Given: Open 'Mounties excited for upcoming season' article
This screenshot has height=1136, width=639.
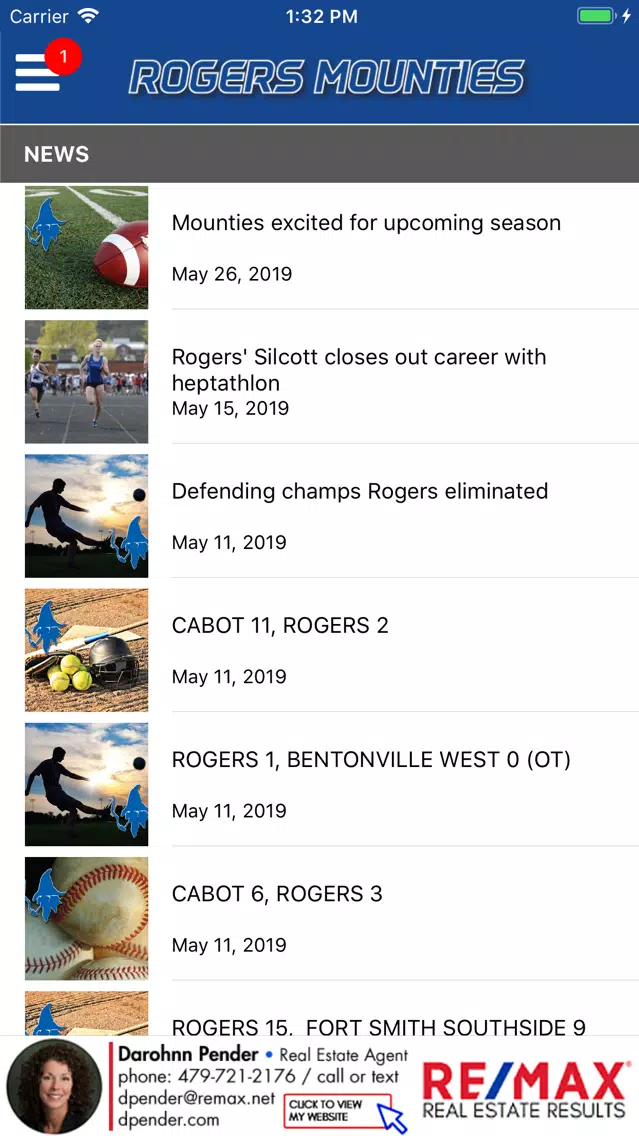Looking at the screenshot, I should coord(320,247).
